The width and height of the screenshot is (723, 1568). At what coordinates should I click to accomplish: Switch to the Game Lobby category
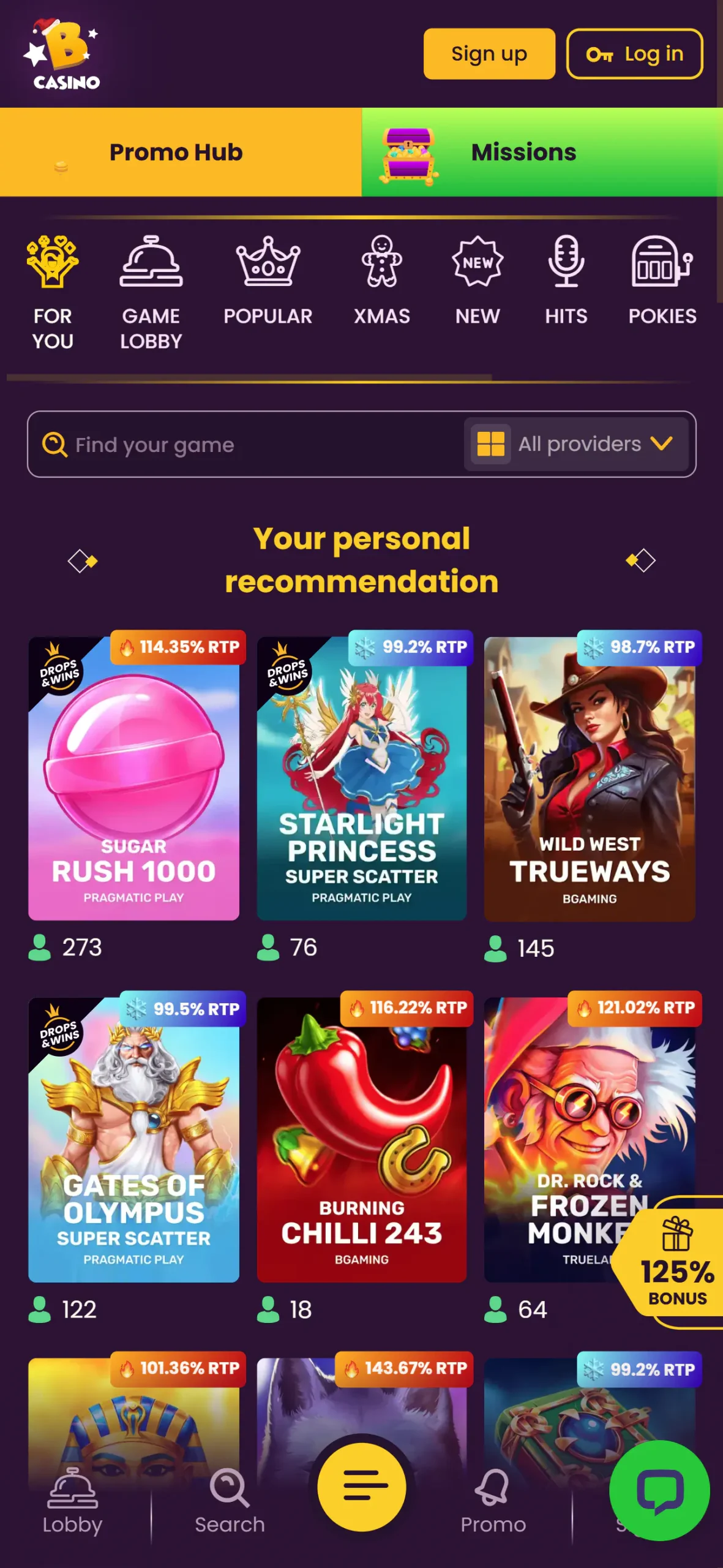pos(151,292)
